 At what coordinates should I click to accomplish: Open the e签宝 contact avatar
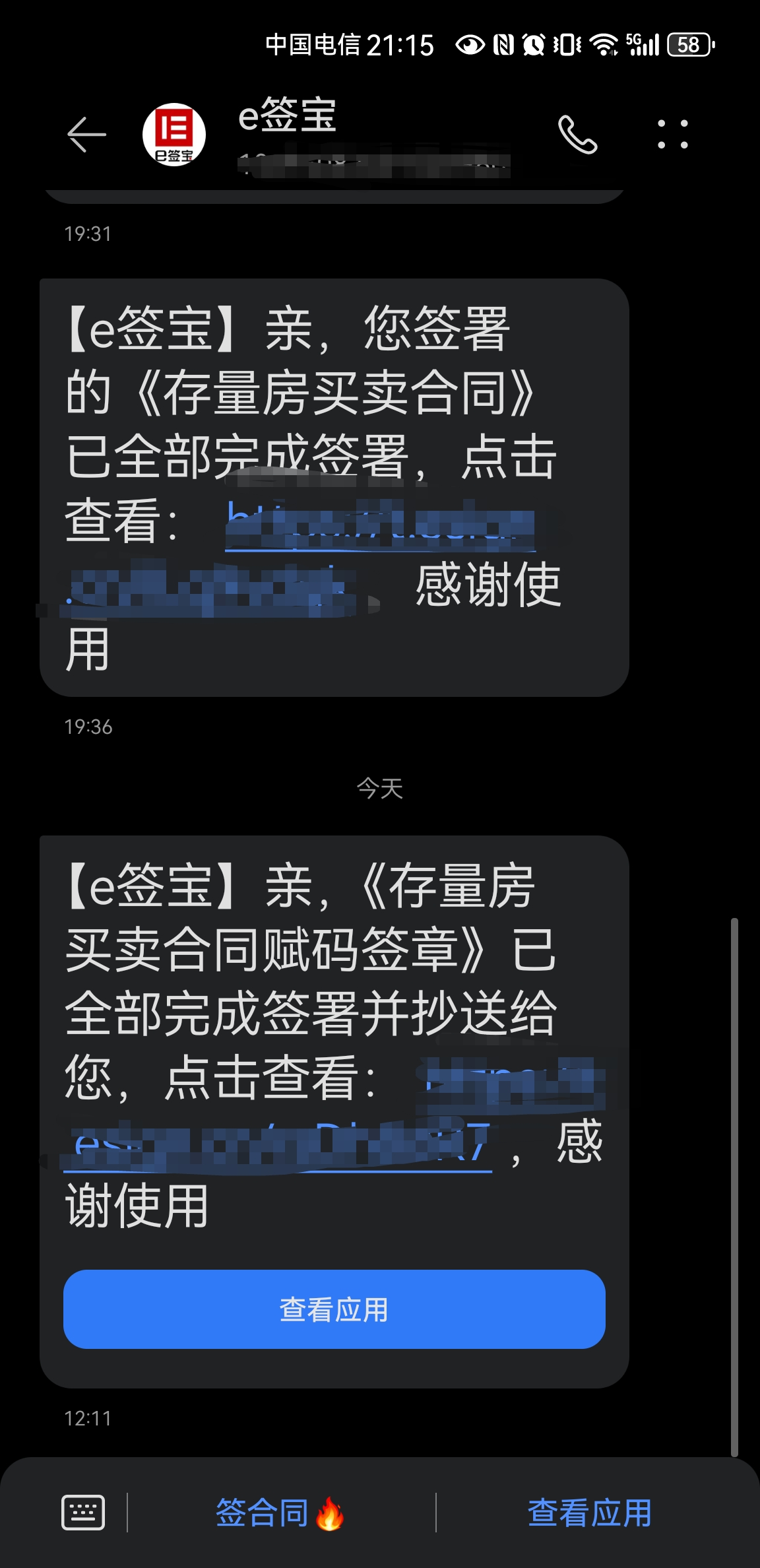pyautogui.click(x=174, y=135)
